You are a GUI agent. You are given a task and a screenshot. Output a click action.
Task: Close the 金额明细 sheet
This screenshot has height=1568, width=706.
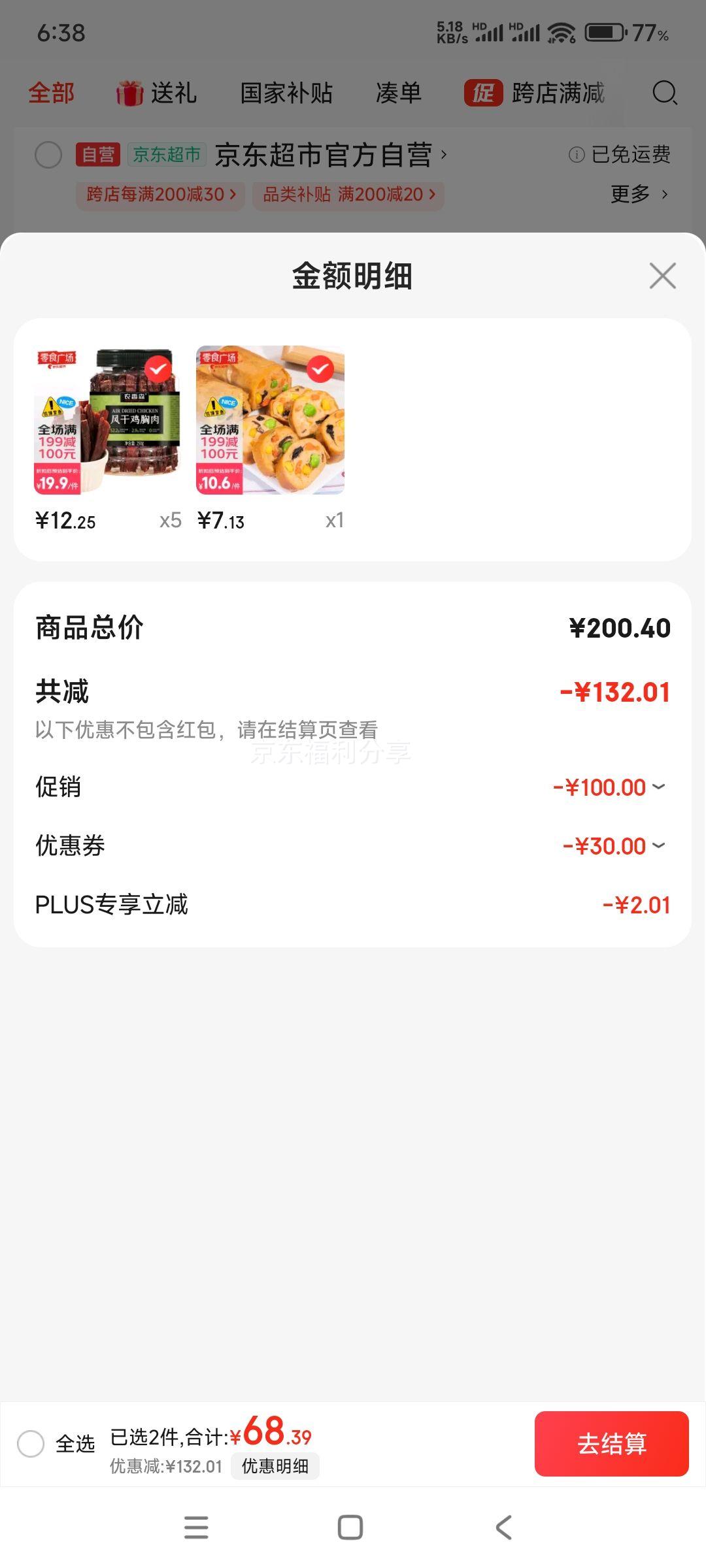(x=662, y=276)
